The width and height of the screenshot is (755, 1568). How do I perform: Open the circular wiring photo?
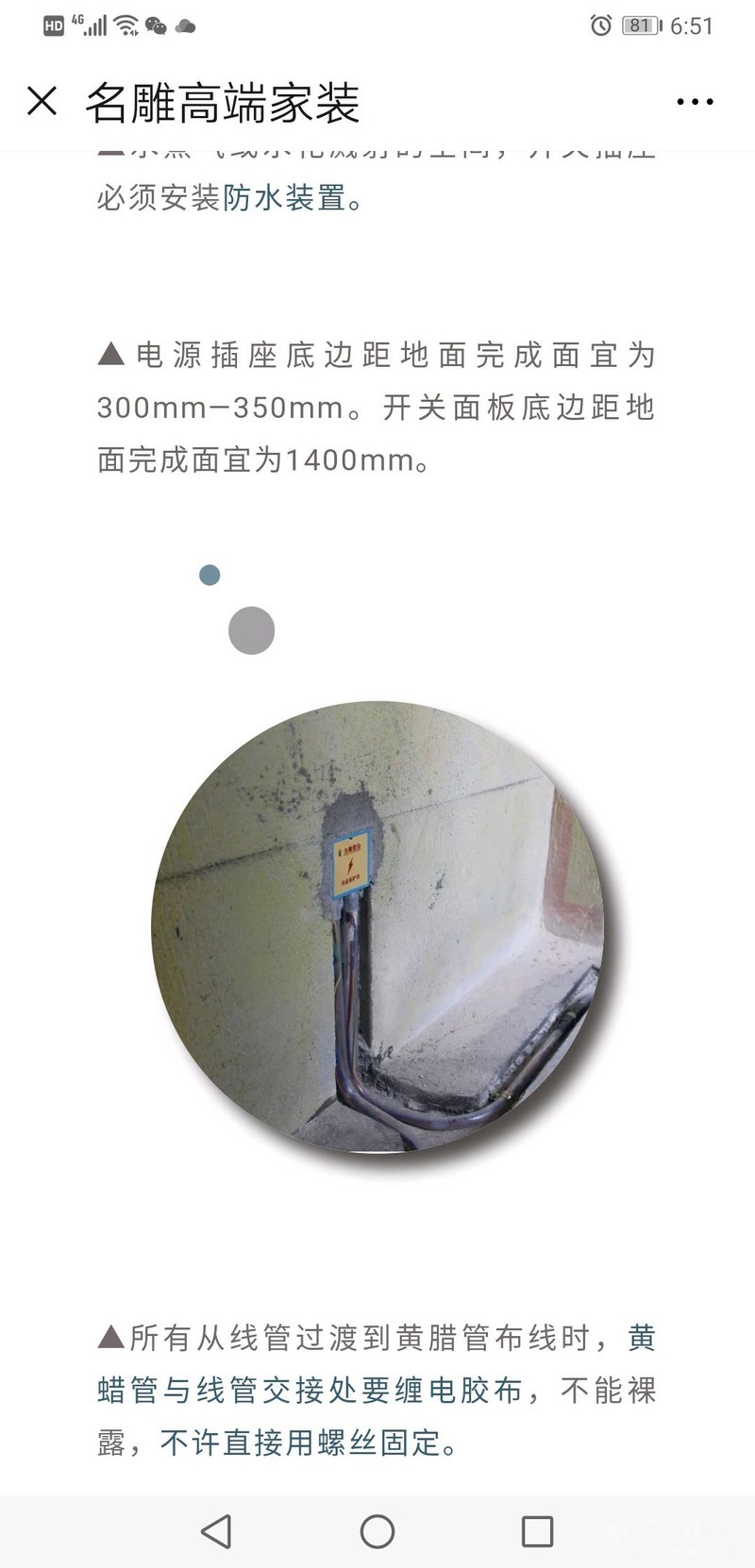pyautogui.click(x=377, y=926)
